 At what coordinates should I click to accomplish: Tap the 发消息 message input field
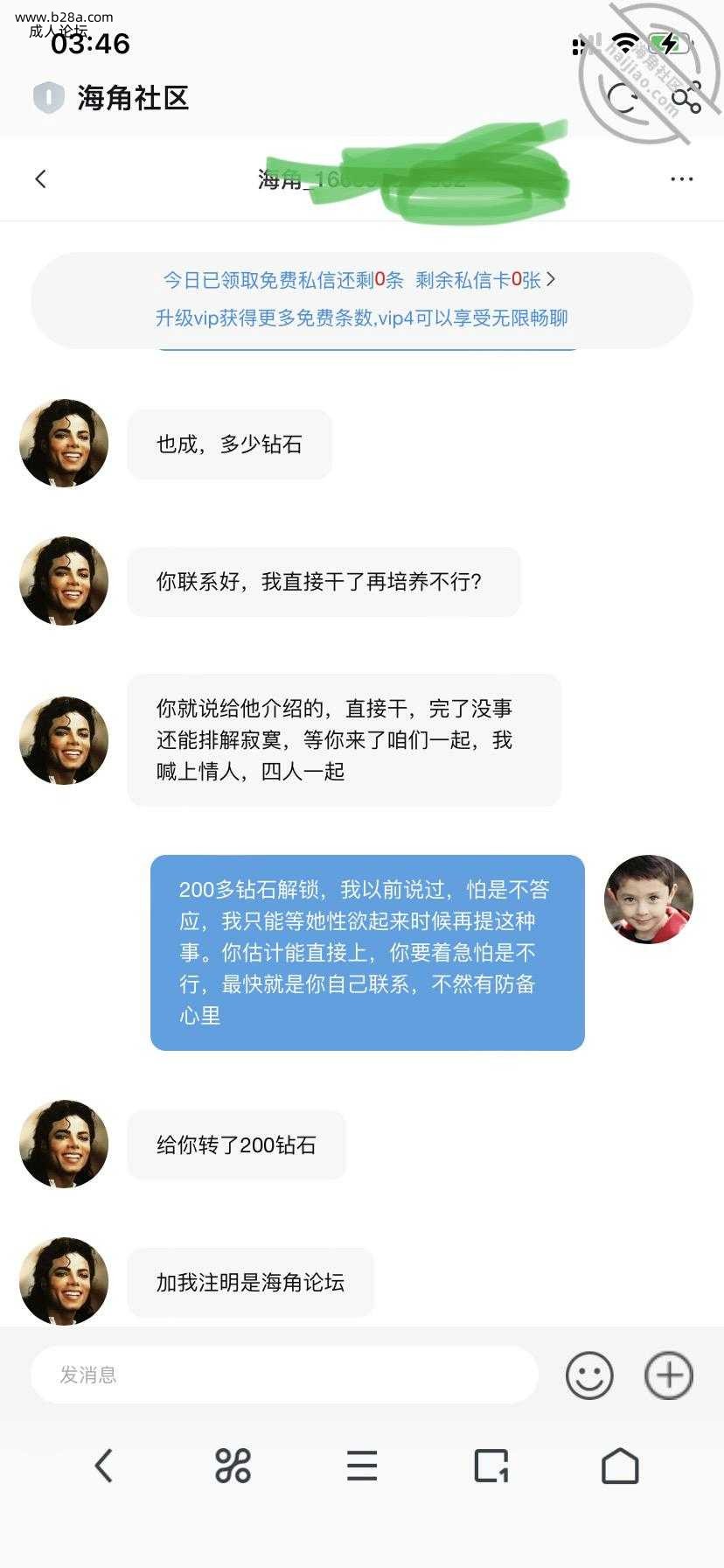(283, 1375)
